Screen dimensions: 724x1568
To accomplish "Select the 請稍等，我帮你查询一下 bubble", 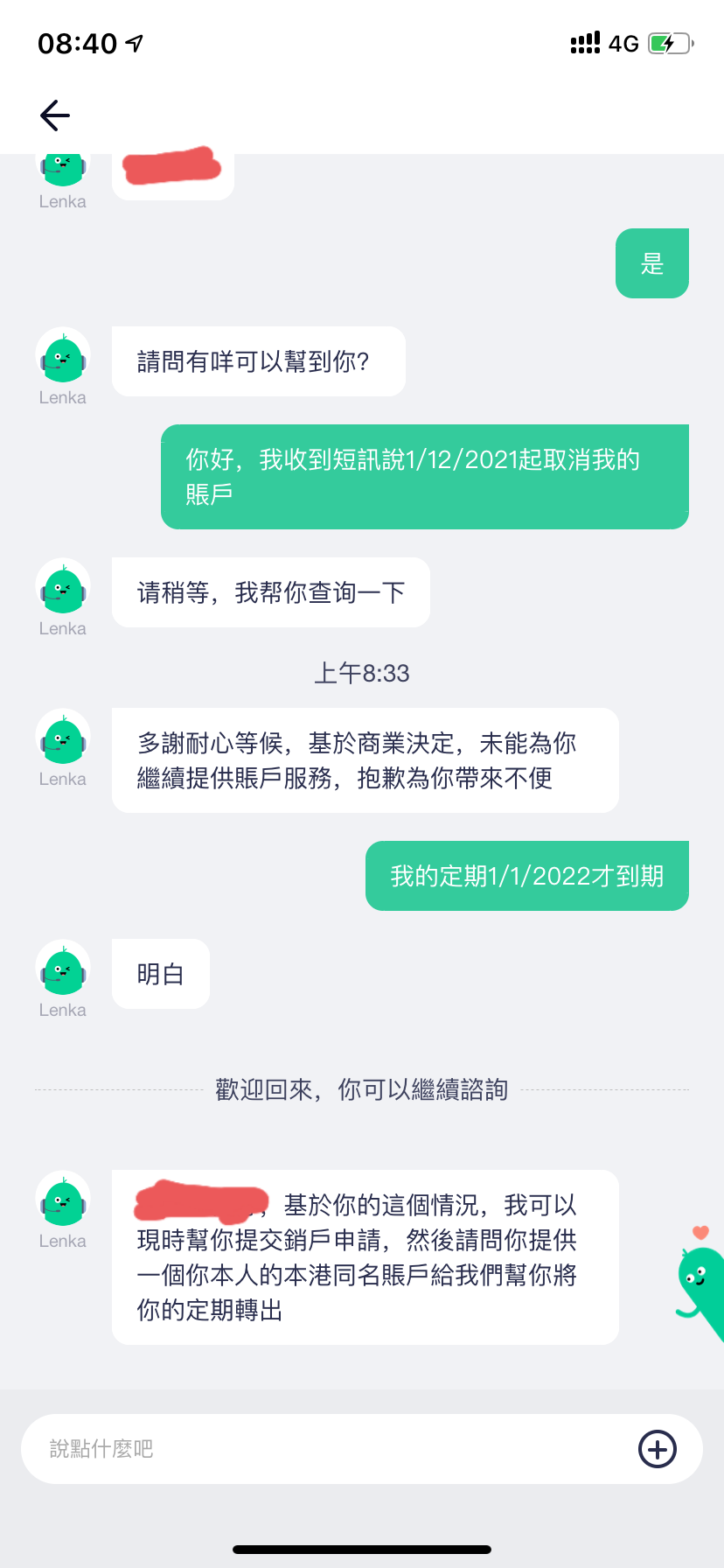I will (x=270, y=592).
